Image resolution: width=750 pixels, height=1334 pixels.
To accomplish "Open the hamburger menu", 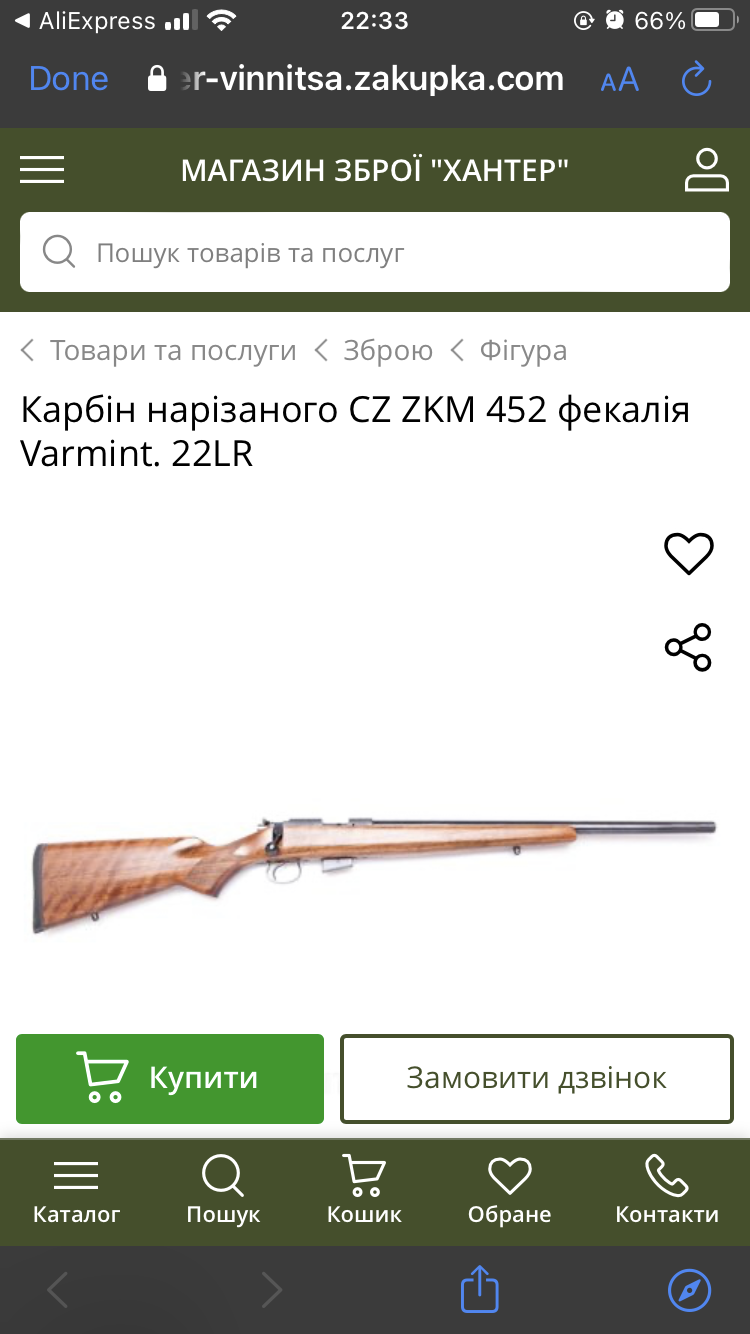I will pos(42,170).
